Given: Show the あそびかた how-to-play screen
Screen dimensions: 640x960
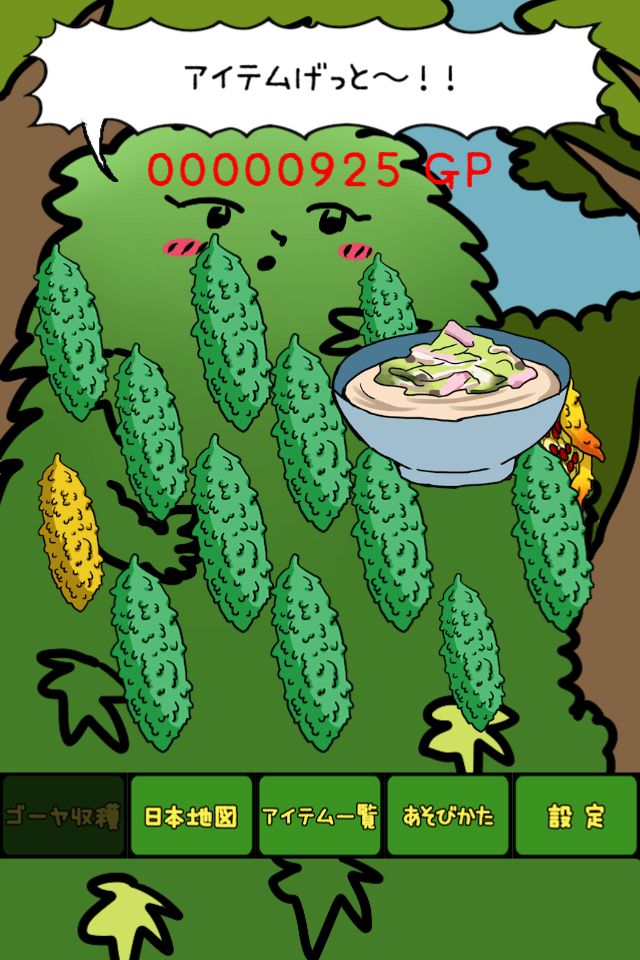Looking at the screenshot, I should tap(448, 816).
